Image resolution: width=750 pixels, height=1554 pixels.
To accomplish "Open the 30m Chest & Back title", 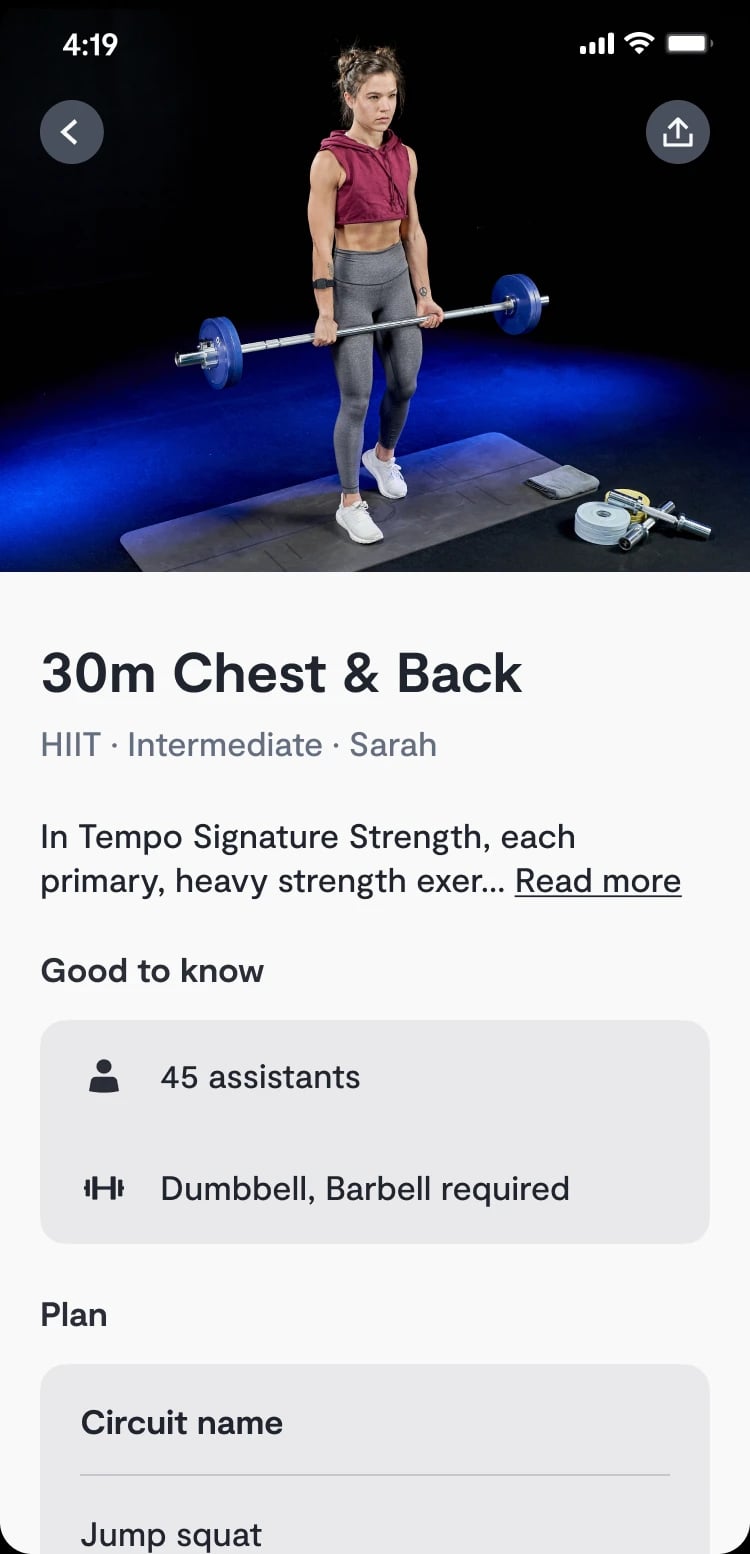I will (280, 673).
